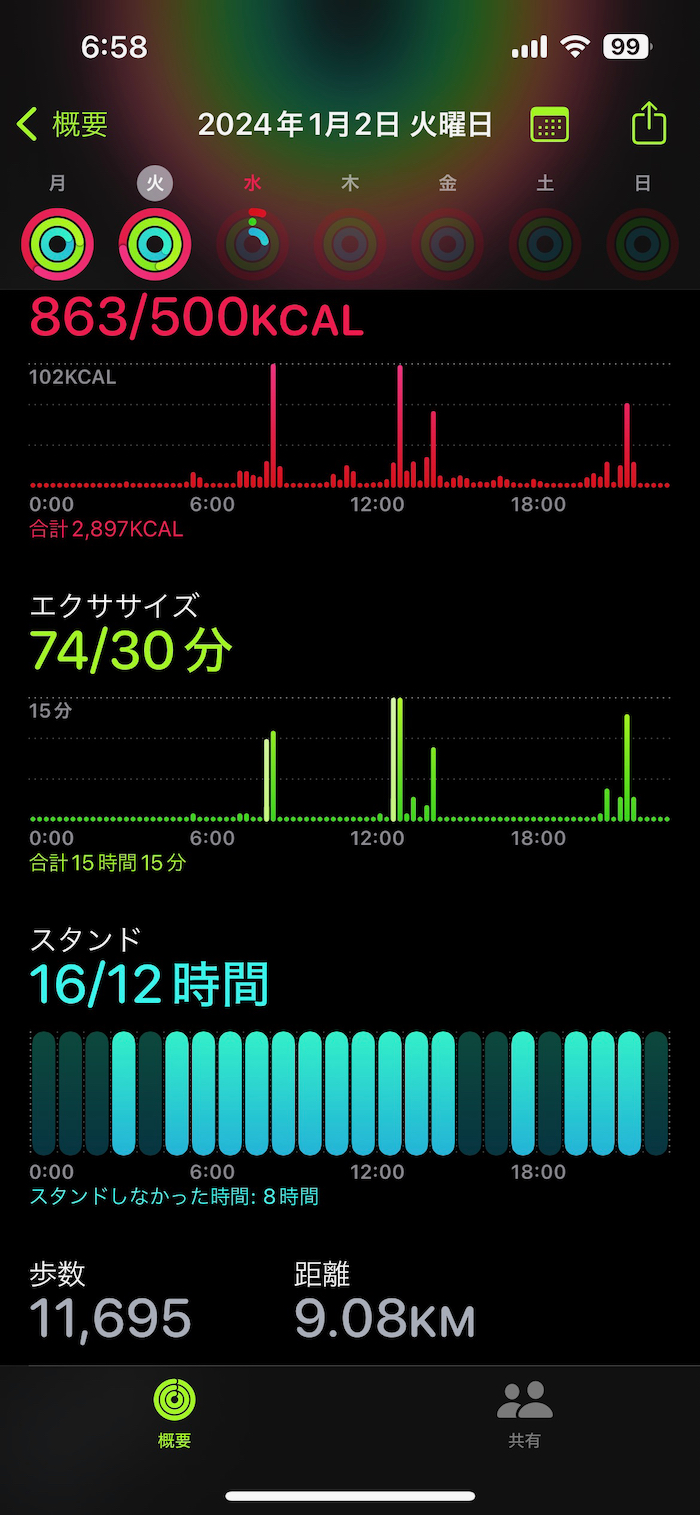Select Friday's (金) activity rings
Screen dimensions: 700x1515
click(x=448, y=243)
